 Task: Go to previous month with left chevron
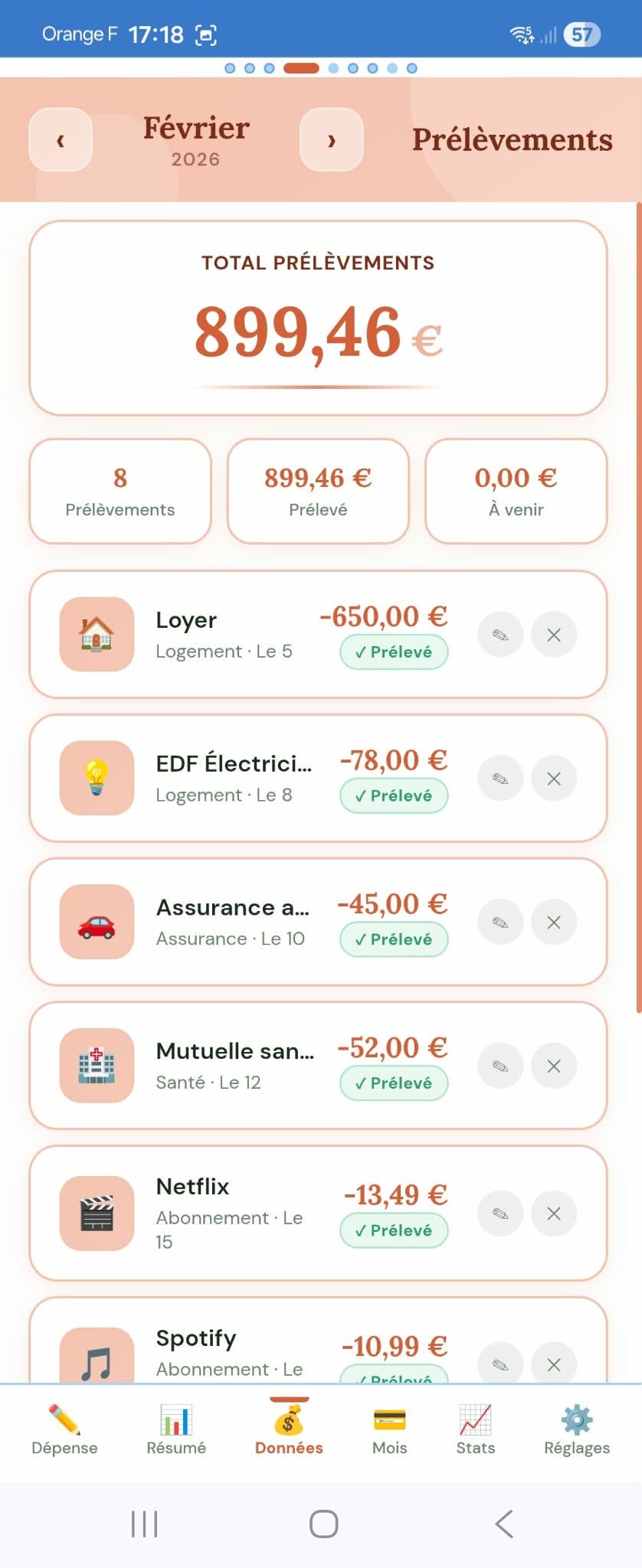point(60,140)
